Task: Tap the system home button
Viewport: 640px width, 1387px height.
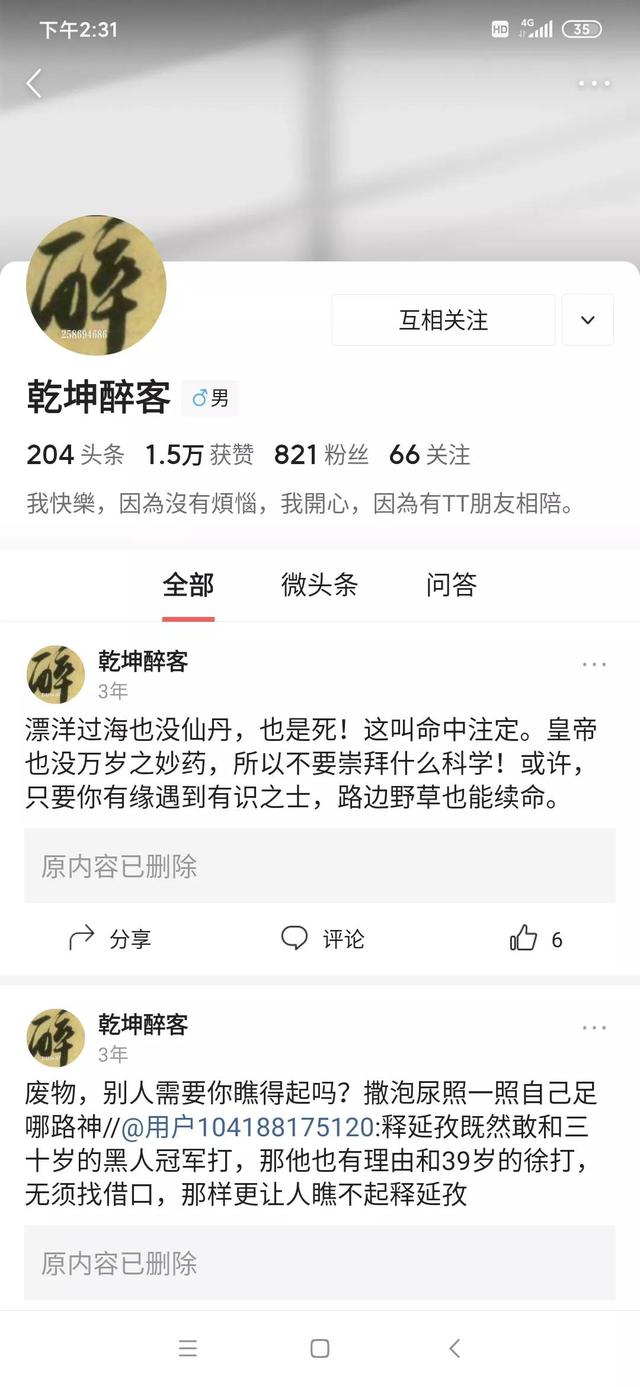Action: (320, 1348)
